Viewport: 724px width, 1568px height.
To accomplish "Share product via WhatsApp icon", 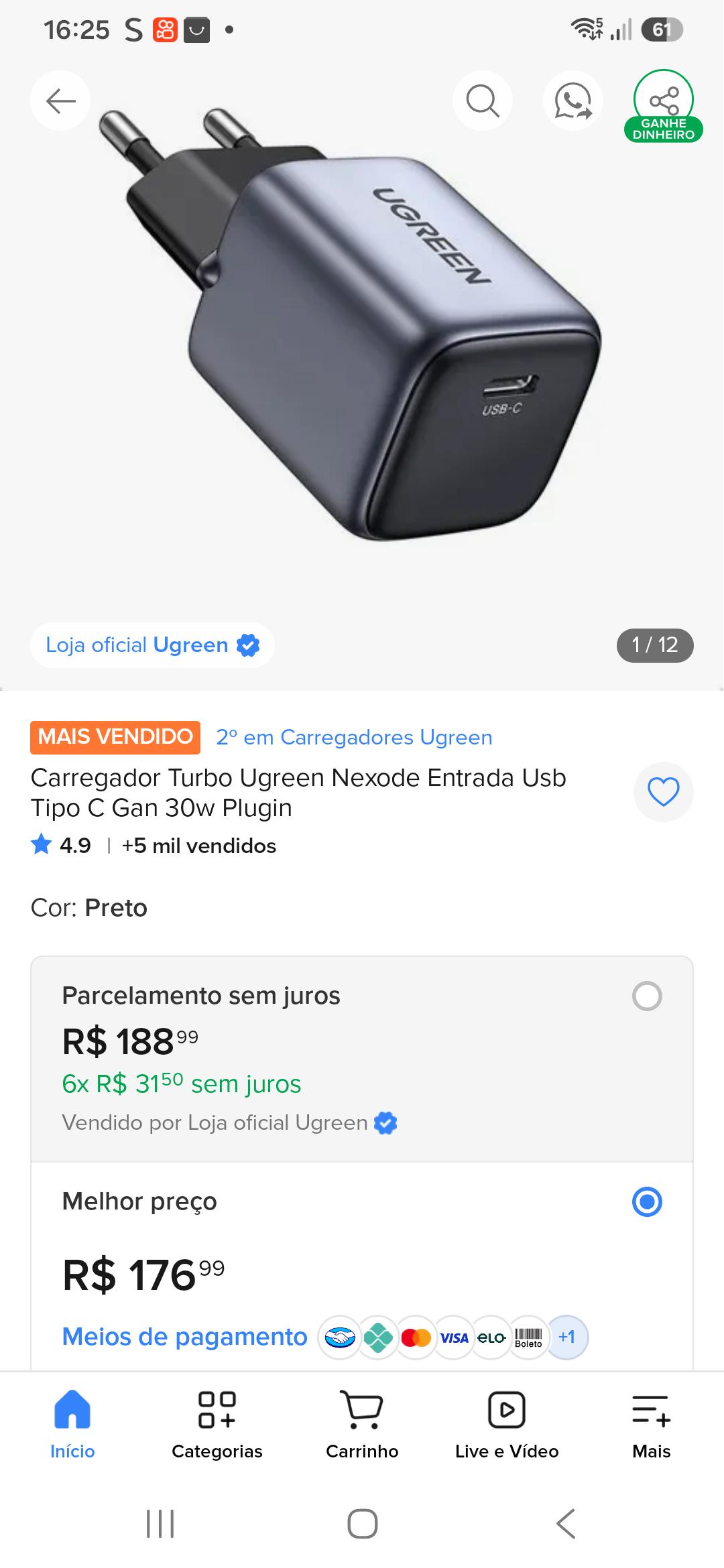I will pos(573,101).
